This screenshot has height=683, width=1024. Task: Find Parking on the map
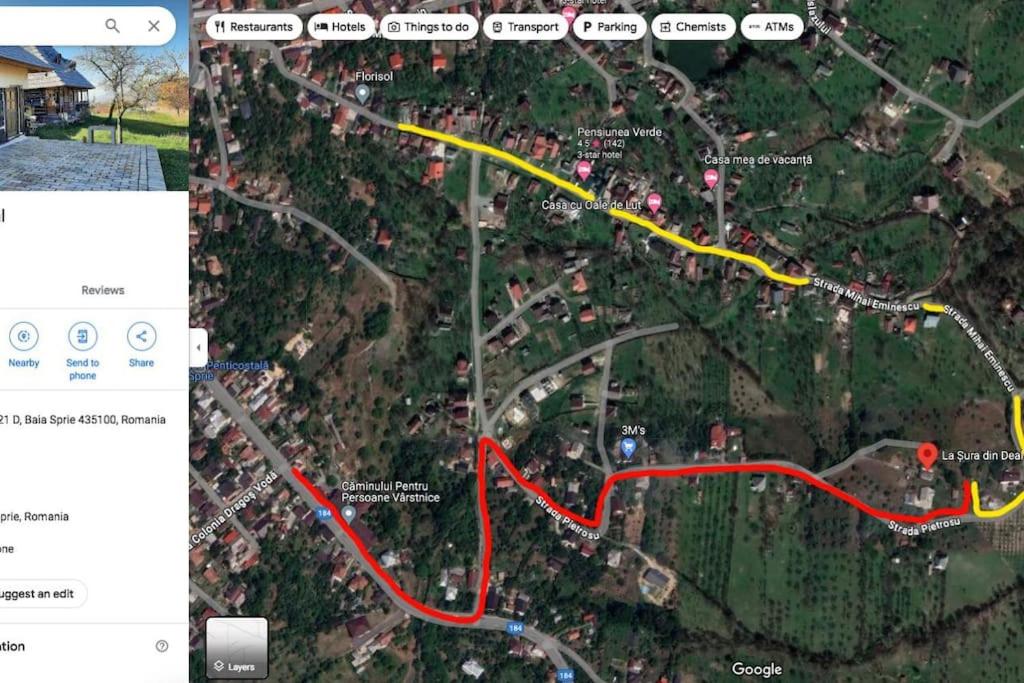pyautogui.click(x=610, y=27)
